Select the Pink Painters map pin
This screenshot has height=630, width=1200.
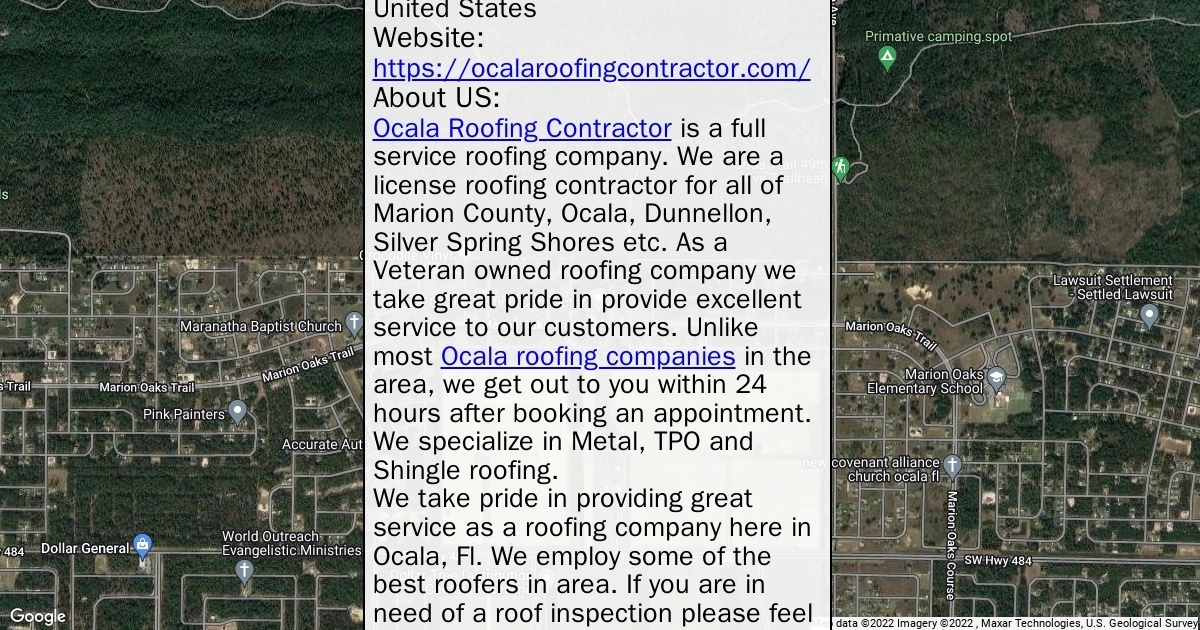(237, 411)
